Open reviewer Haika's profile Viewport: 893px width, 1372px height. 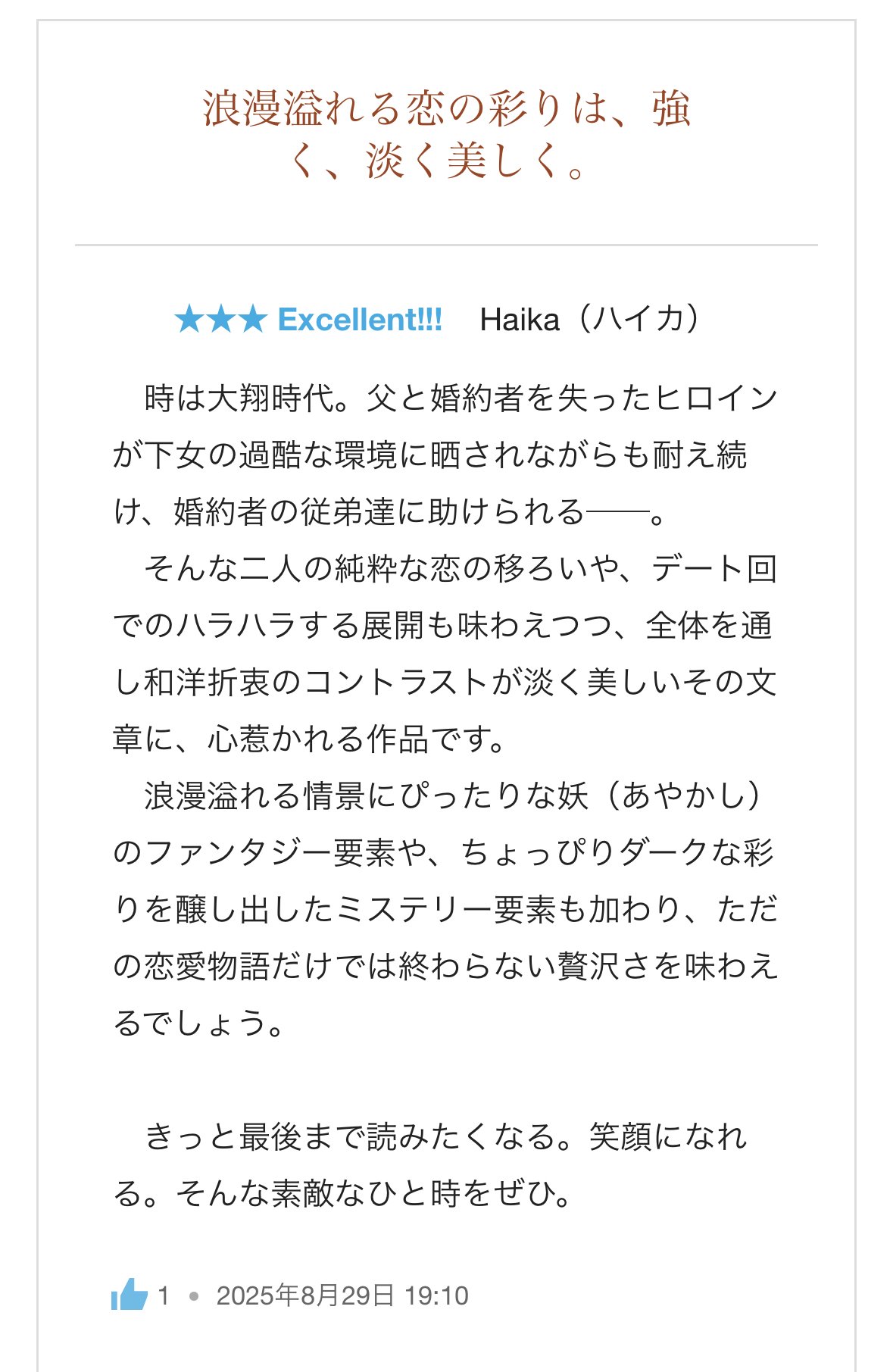589,320
